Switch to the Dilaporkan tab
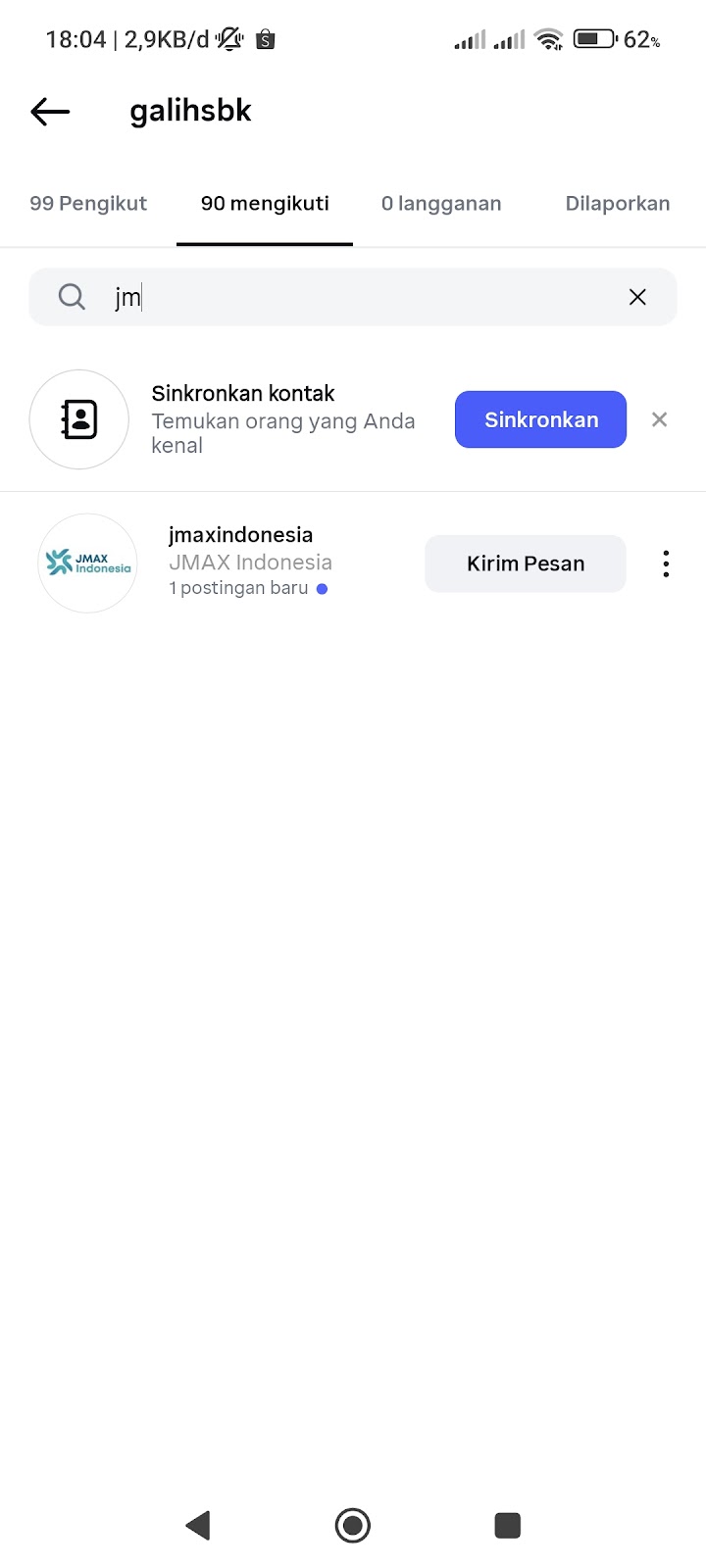Image resolution: width=706 pixels, height=1568 pixels. coord(618,204)
